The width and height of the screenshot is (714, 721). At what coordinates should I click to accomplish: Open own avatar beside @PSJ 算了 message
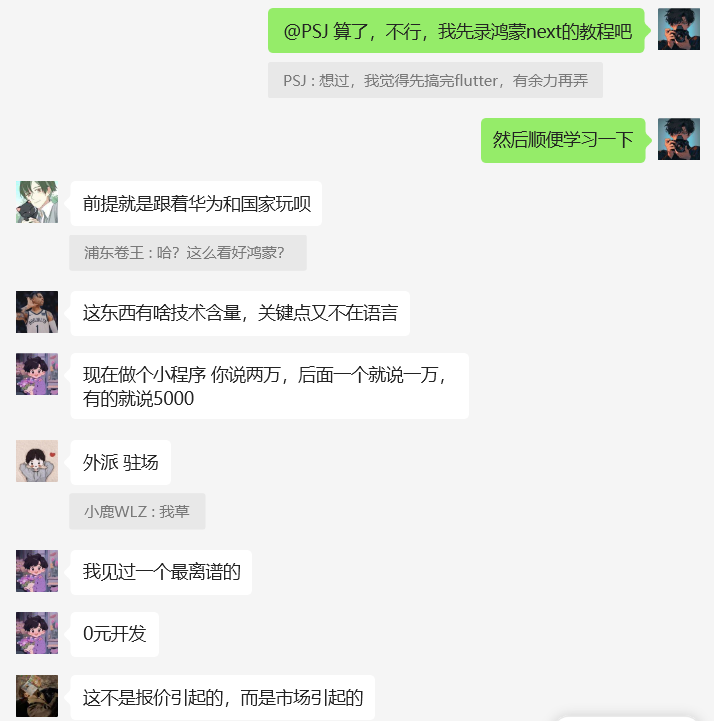[x=679, y=29]
